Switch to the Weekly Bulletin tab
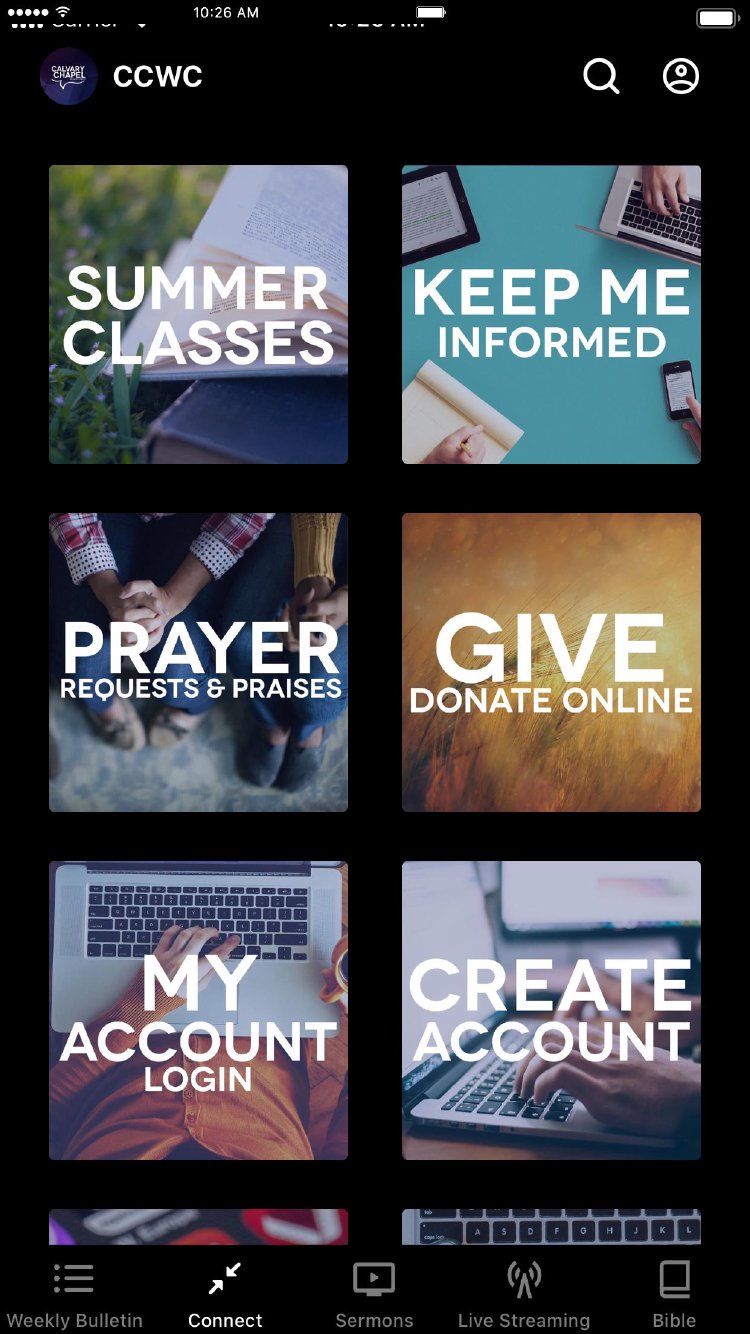 pos(74,1295)
